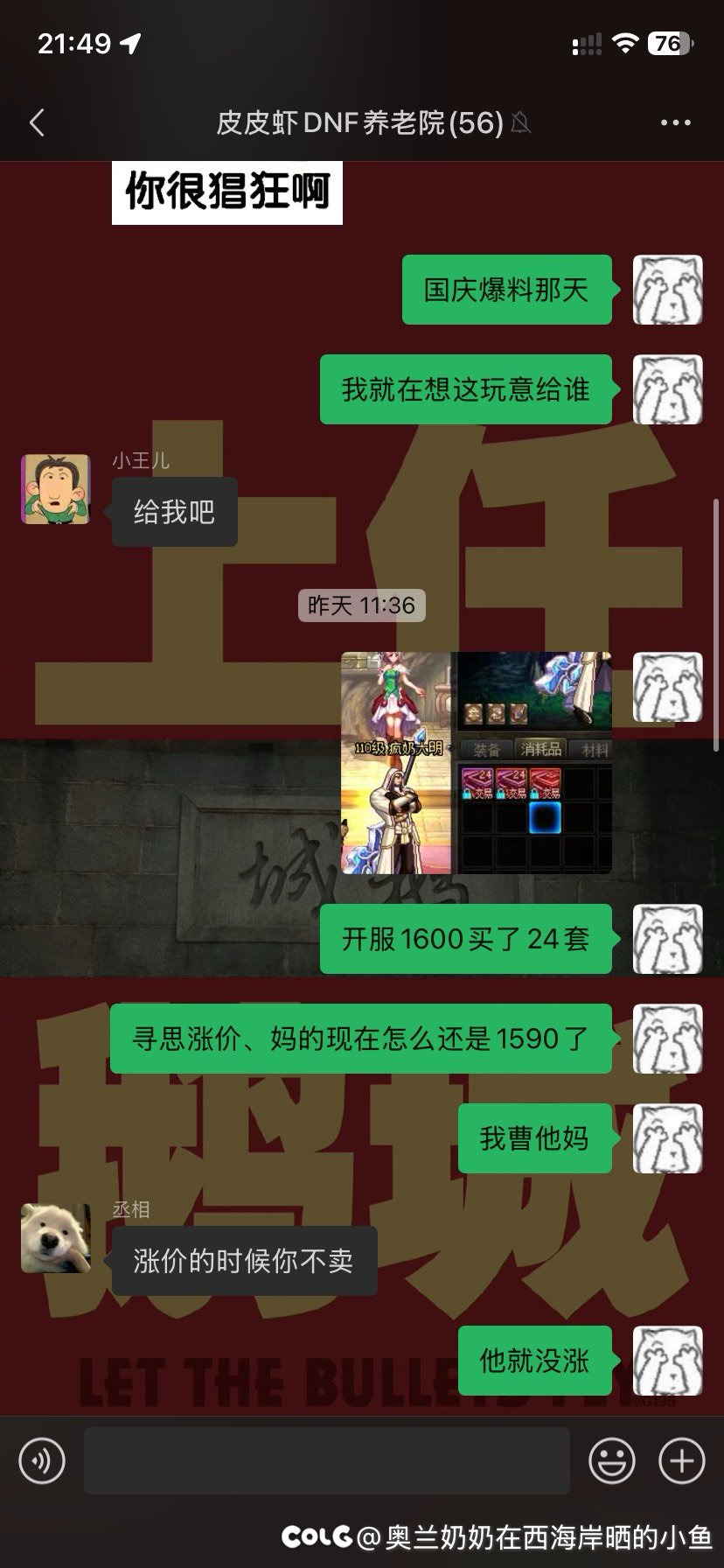Select the voice message icon

pyautogui.click(x=41, y=1459)
